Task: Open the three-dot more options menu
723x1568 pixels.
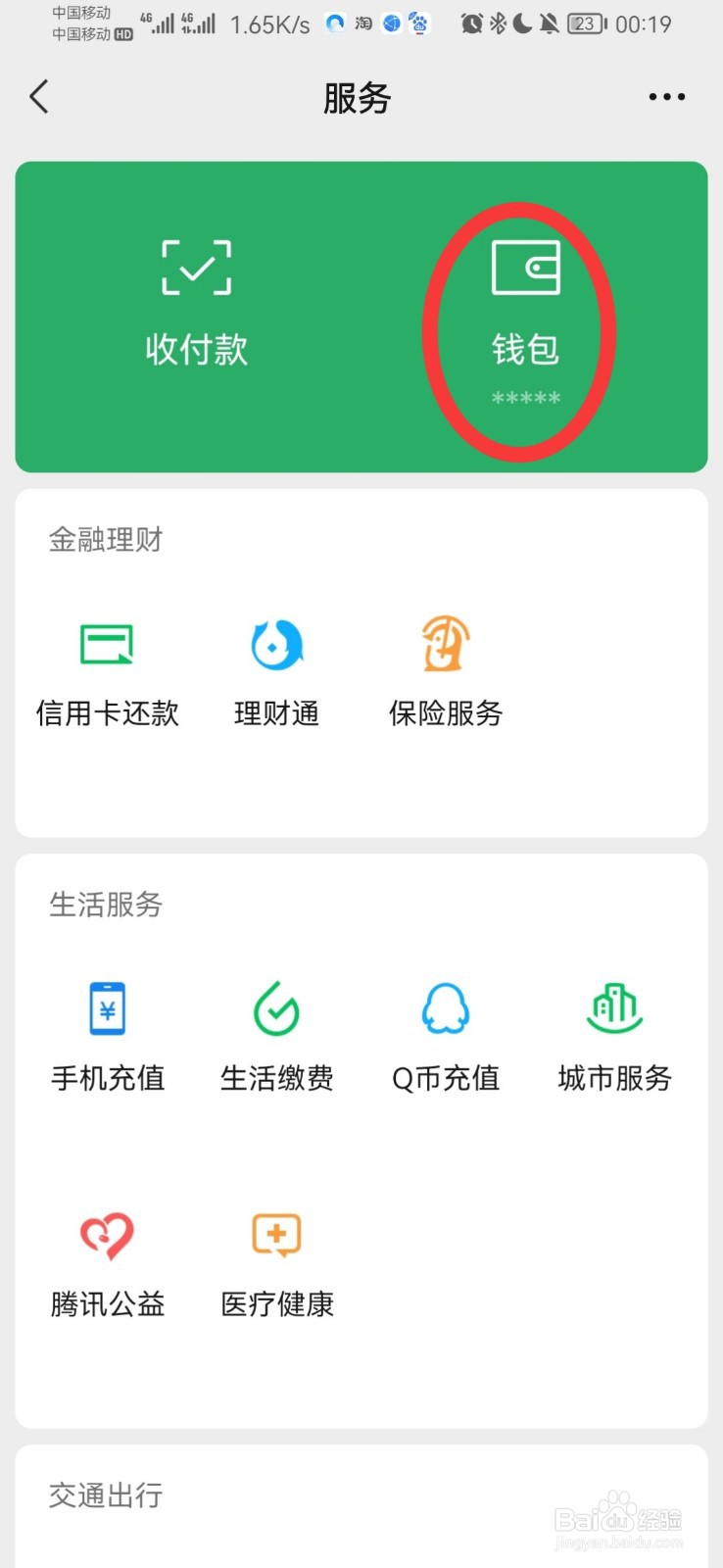Action: pos(665,96)
